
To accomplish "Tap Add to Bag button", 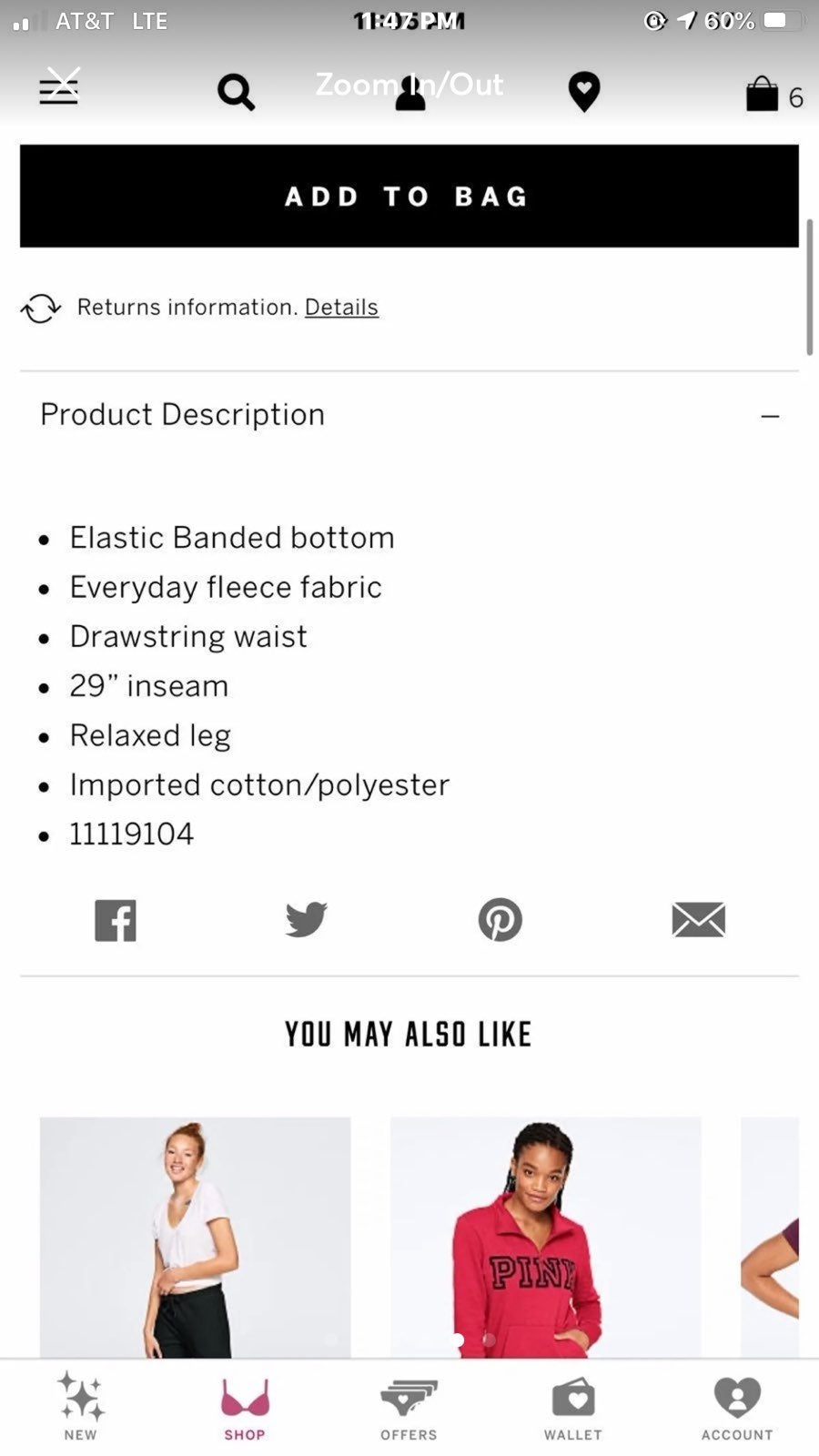I will (x=409, y=196).
